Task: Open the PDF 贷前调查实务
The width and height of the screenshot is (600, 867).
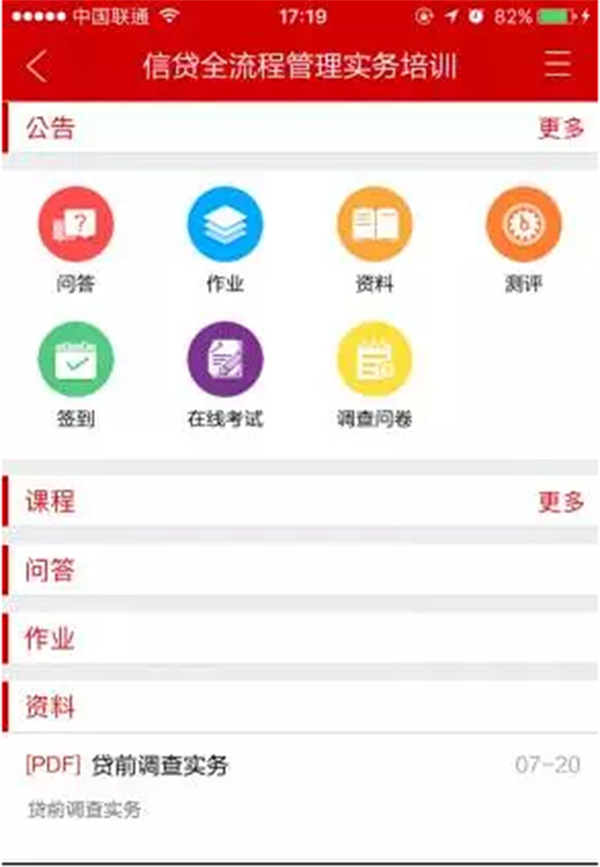Action: pyautogui.click(x=160, y=767)
